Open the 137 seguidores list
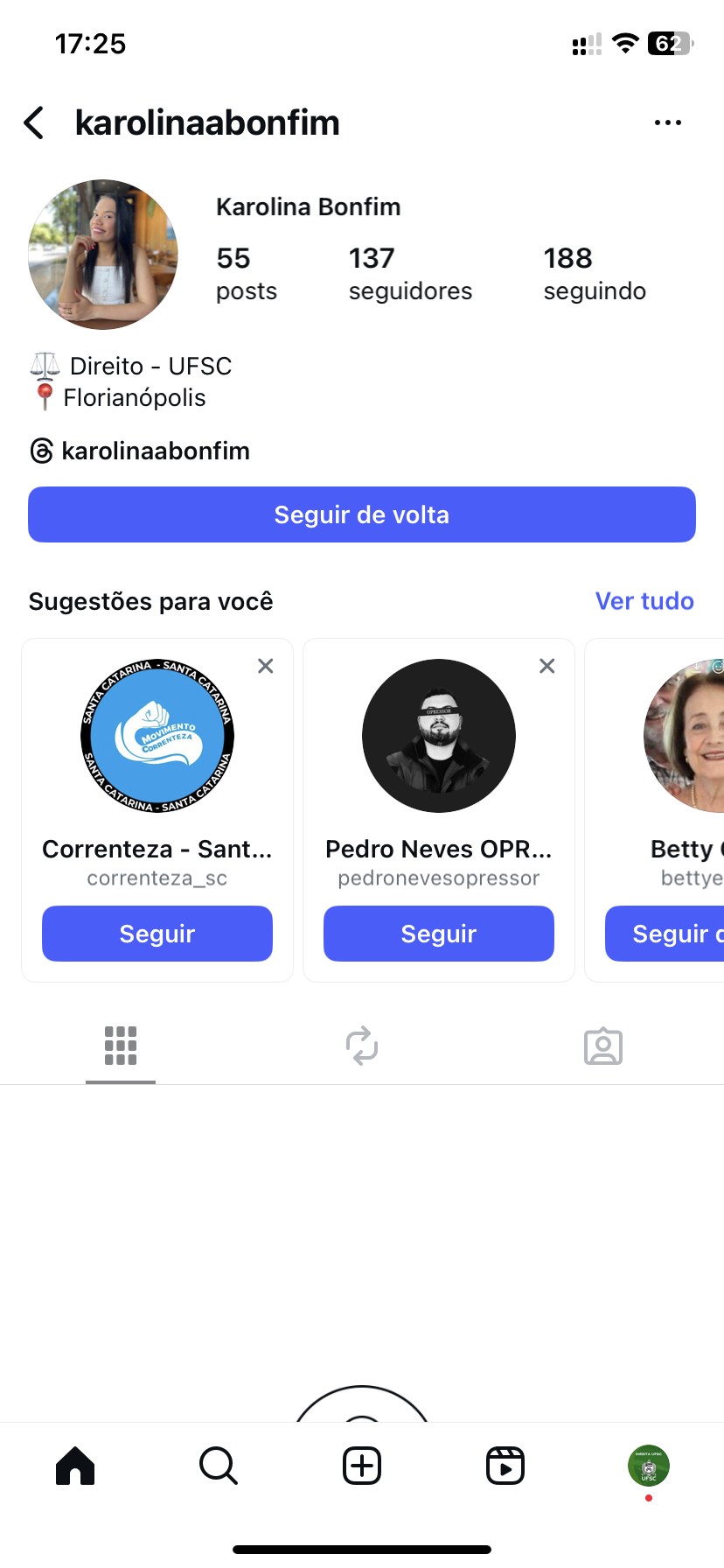Screen dimensions: 724x1568 click(409, 274)
